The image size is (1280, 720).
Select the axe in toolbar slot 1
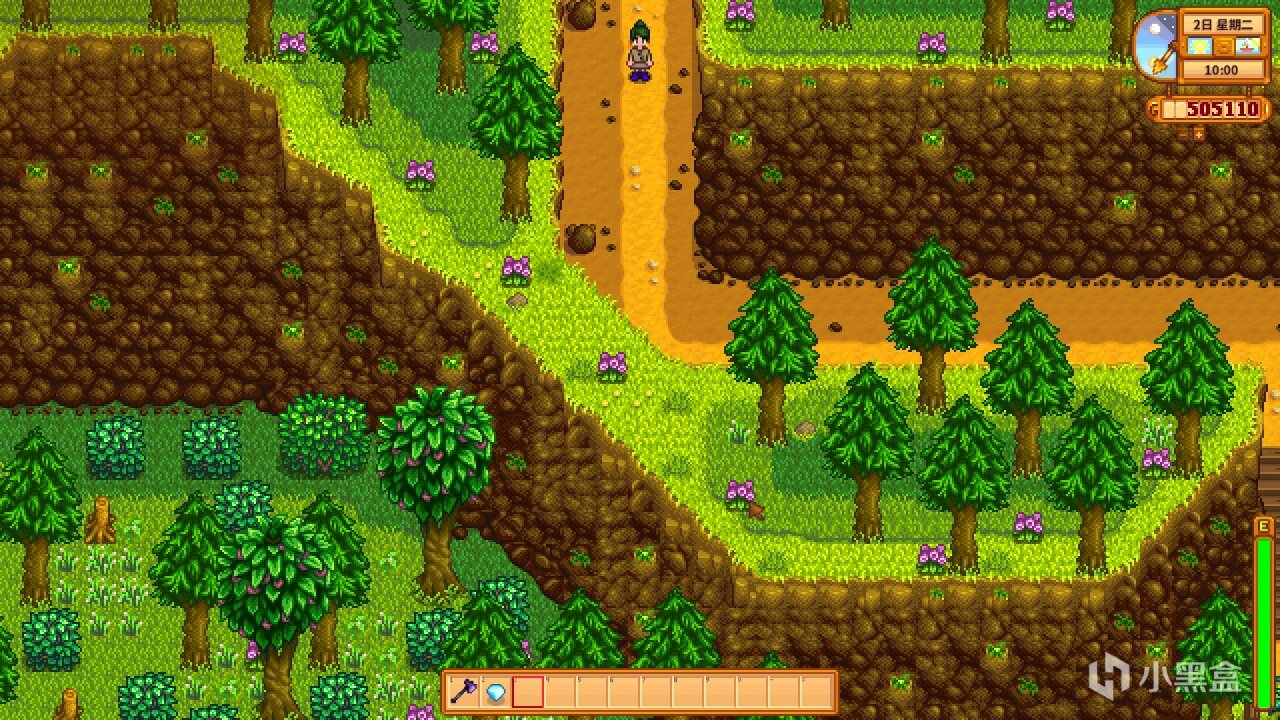pos(463,692)
